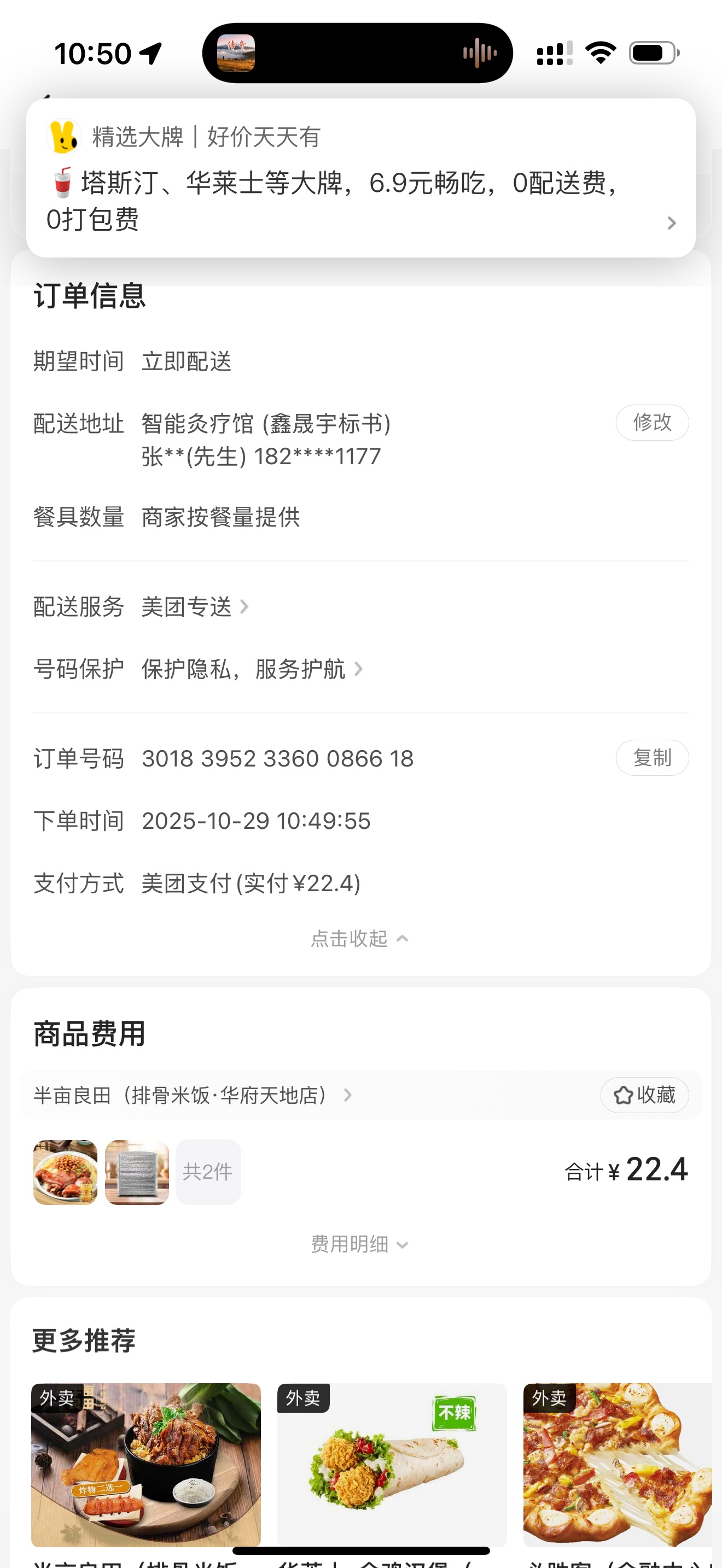Copy the order number with 复制
Screen dimensions: 722x1568
(x=651, y=758)
